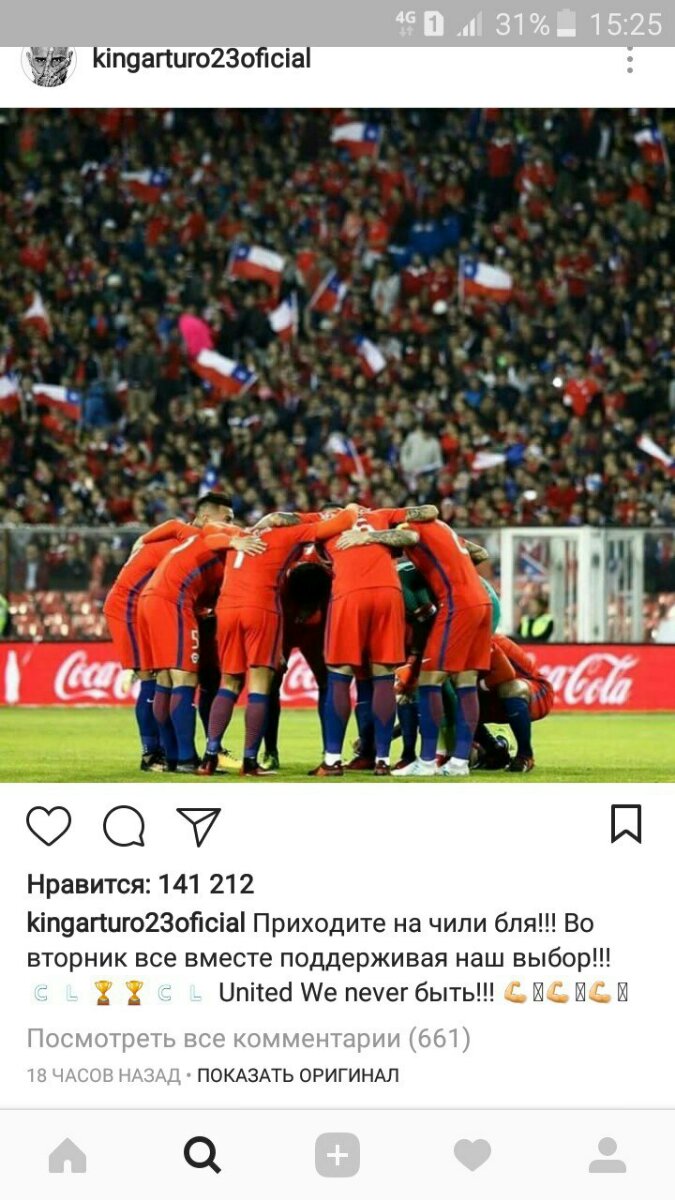Screen dimensions: 675x1200
Task: Comment on this post
Action: click(x=124, y=826)
